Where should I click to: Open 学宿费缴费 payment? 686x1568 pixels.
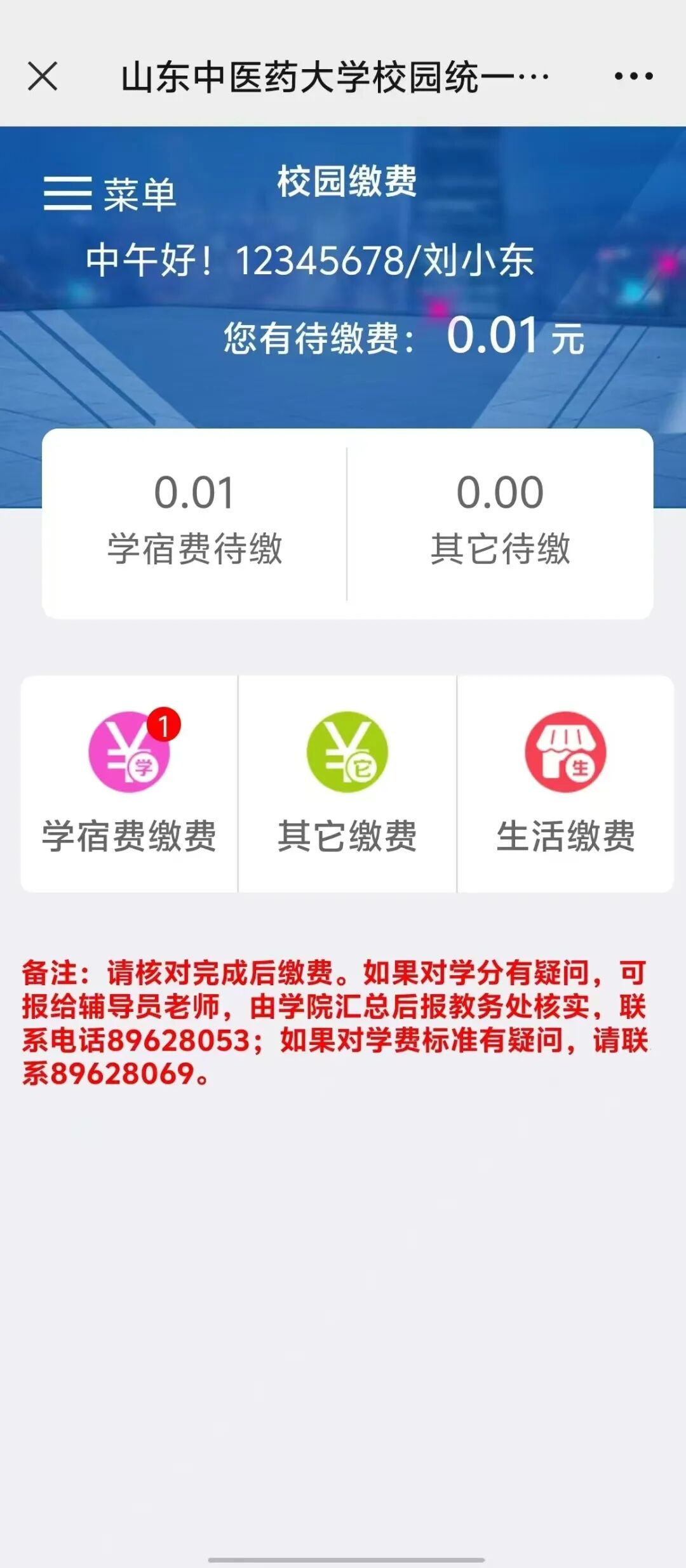130,784
